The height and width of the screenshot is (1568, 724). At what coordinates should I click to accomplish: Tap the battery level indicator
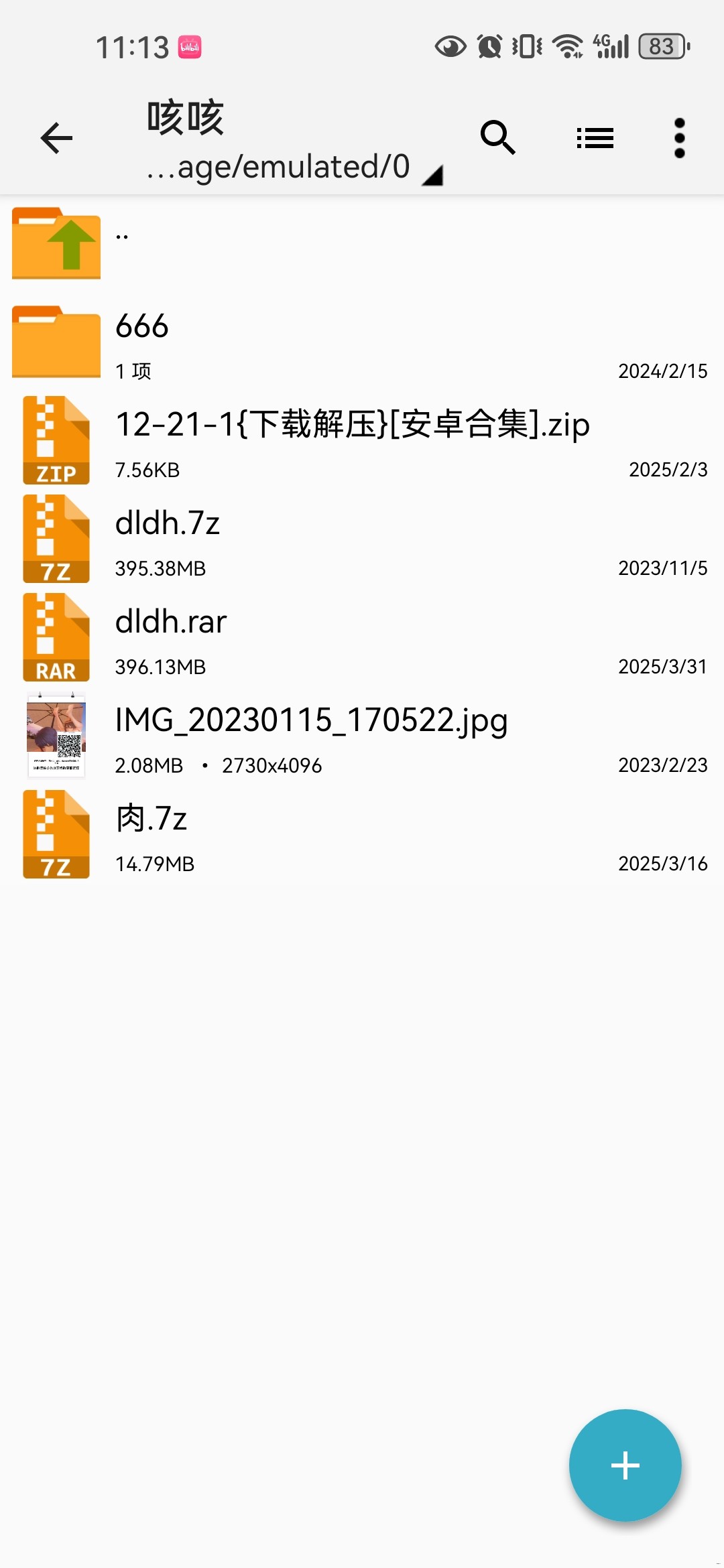tap(660, 46)
